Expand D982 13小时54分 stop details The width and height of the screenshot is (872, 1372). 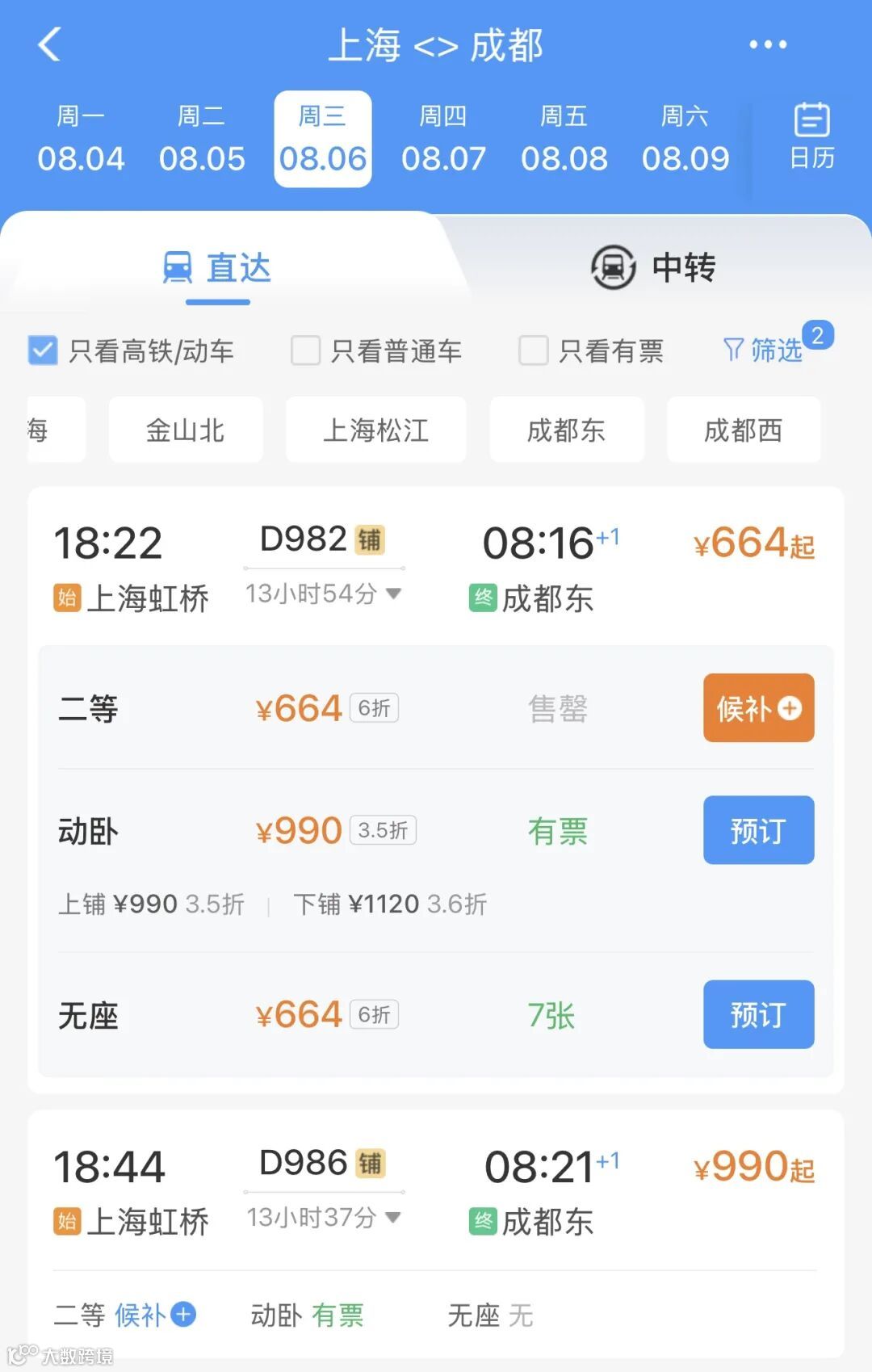pyautogui.click(x=324, y=594)
